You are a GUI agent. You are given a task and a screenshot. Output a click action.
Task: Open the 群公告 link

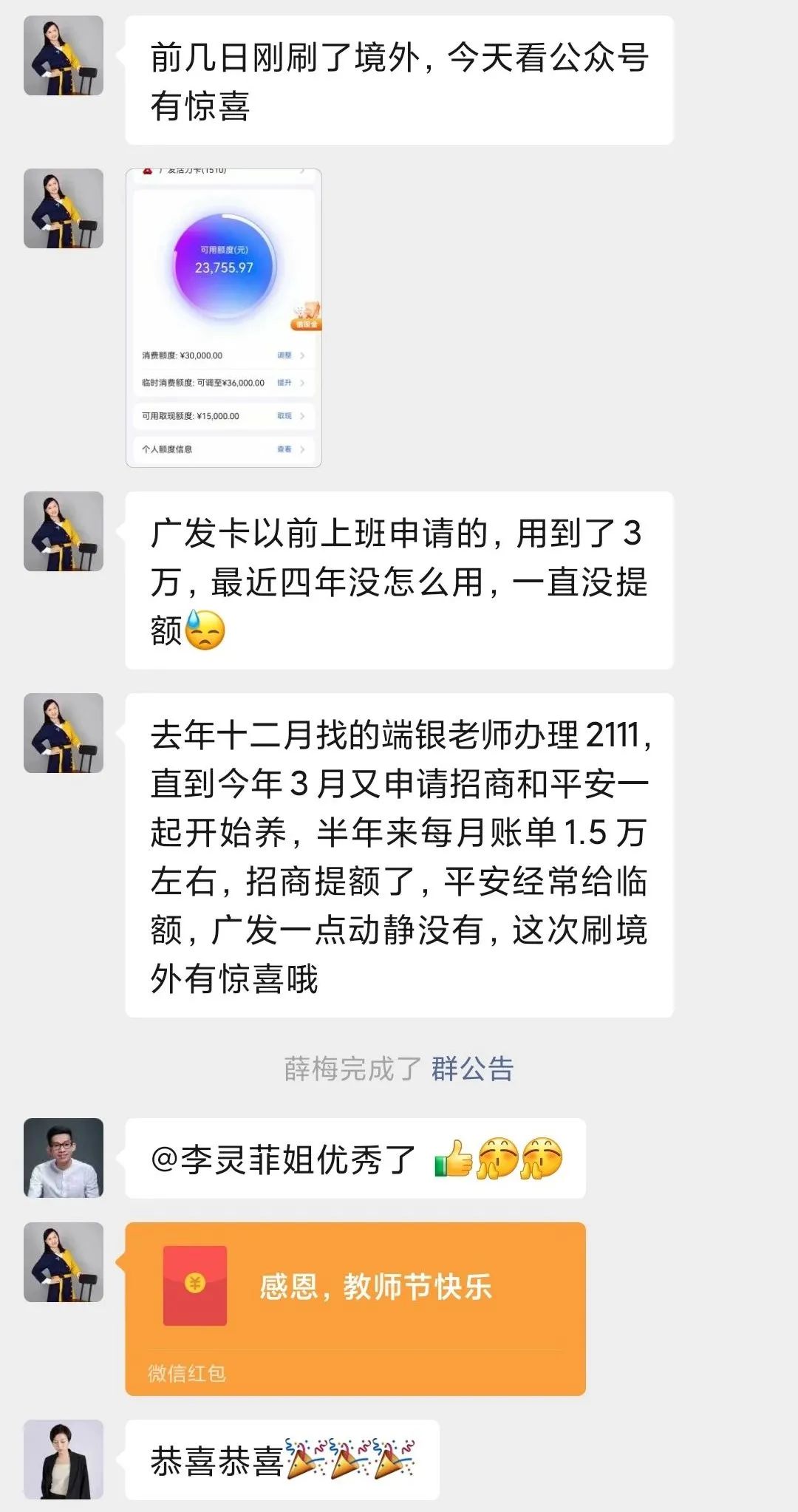[472, 1069]
